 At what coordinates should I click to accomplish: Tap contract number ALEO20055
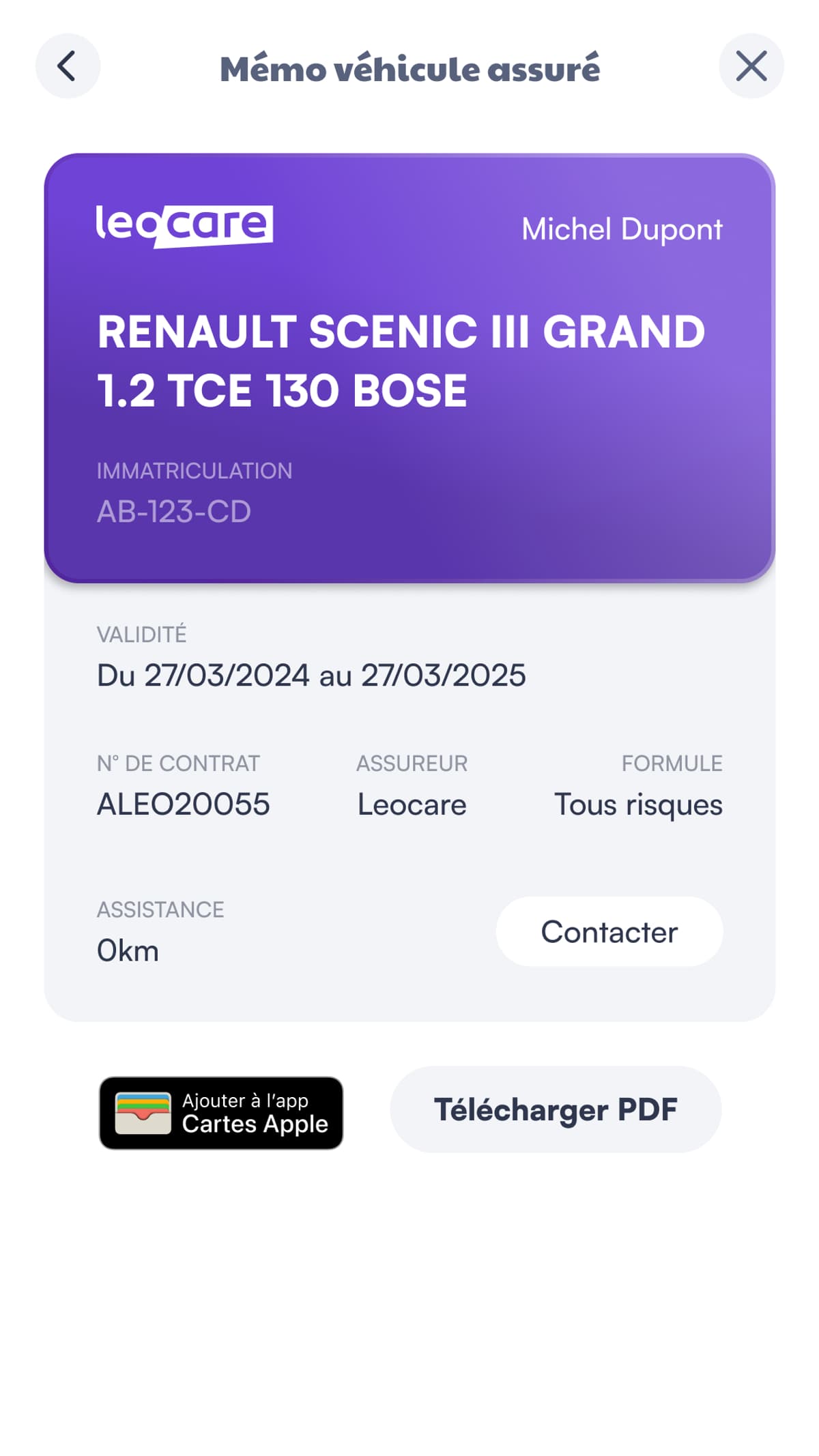[x=184, y=805]
